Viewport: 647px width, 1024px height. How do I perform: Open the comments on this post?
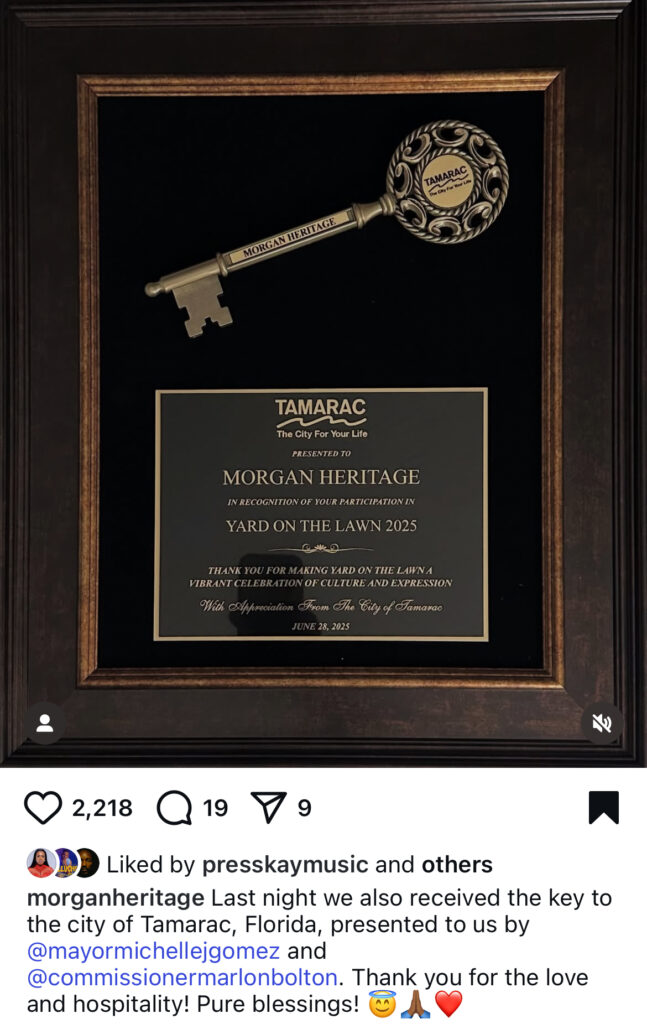click(175, 807)
